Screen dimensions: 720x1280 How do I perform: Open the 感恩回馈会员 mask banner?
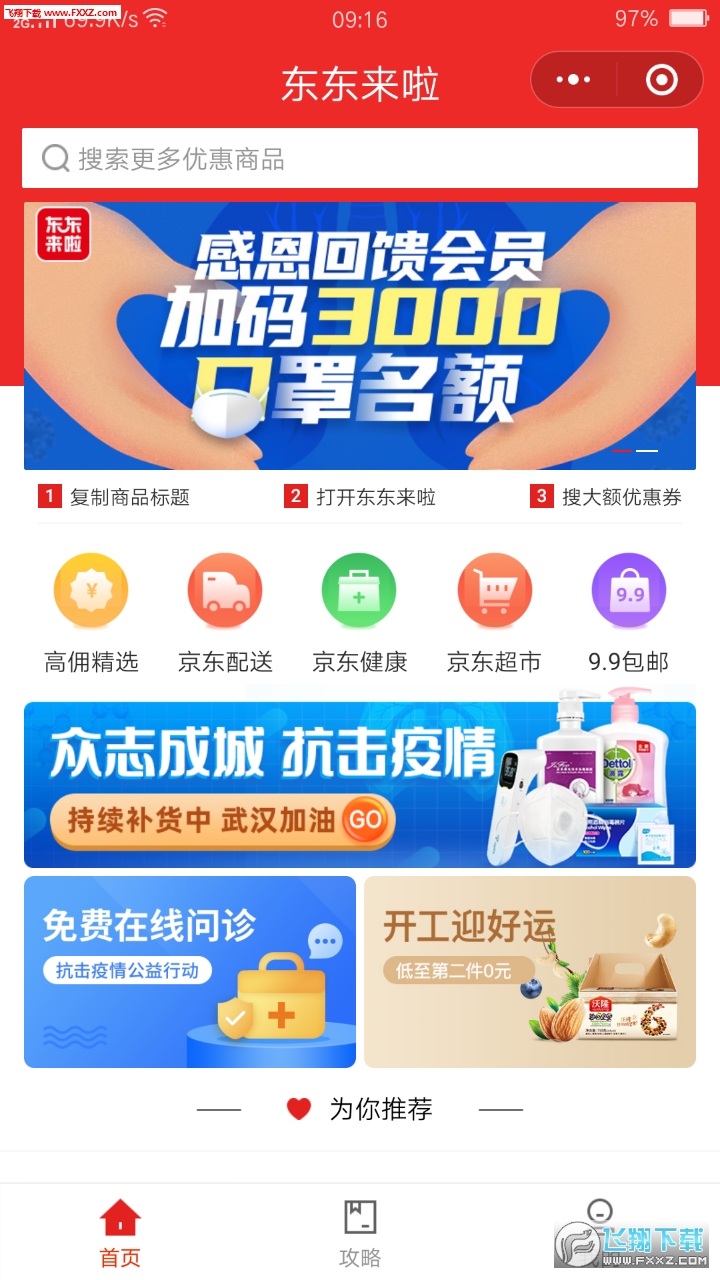point(360,336)
